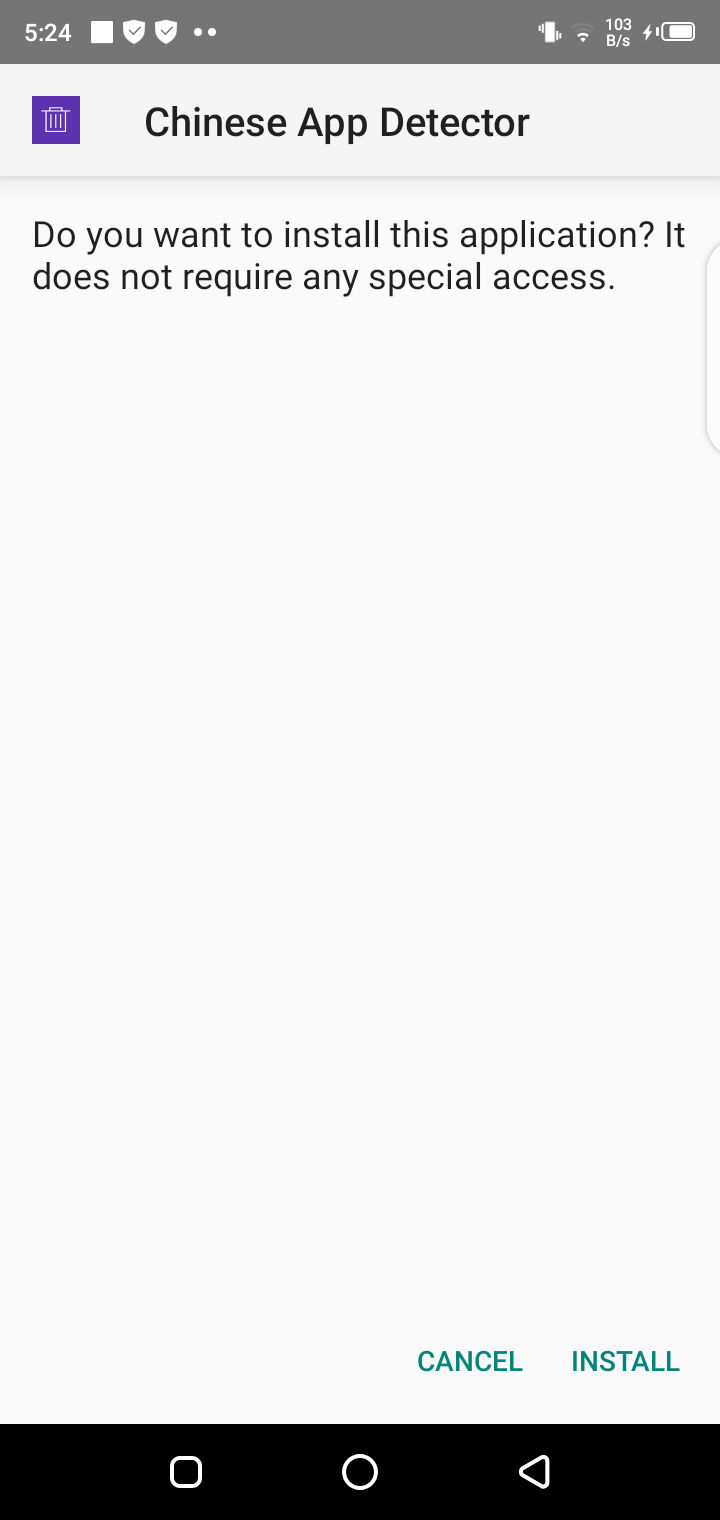Install the Chinese App Detector application
Screen dimensions: 720x1520
pyautogui.click(x=625, y=1361)
